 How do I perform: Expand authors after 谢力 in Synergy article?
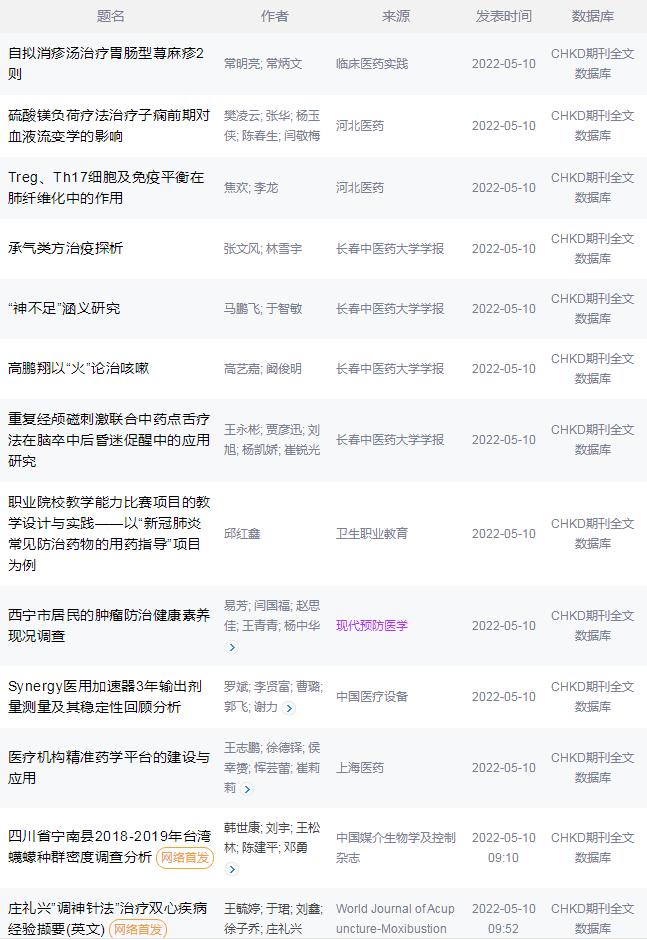coord(290,708)
